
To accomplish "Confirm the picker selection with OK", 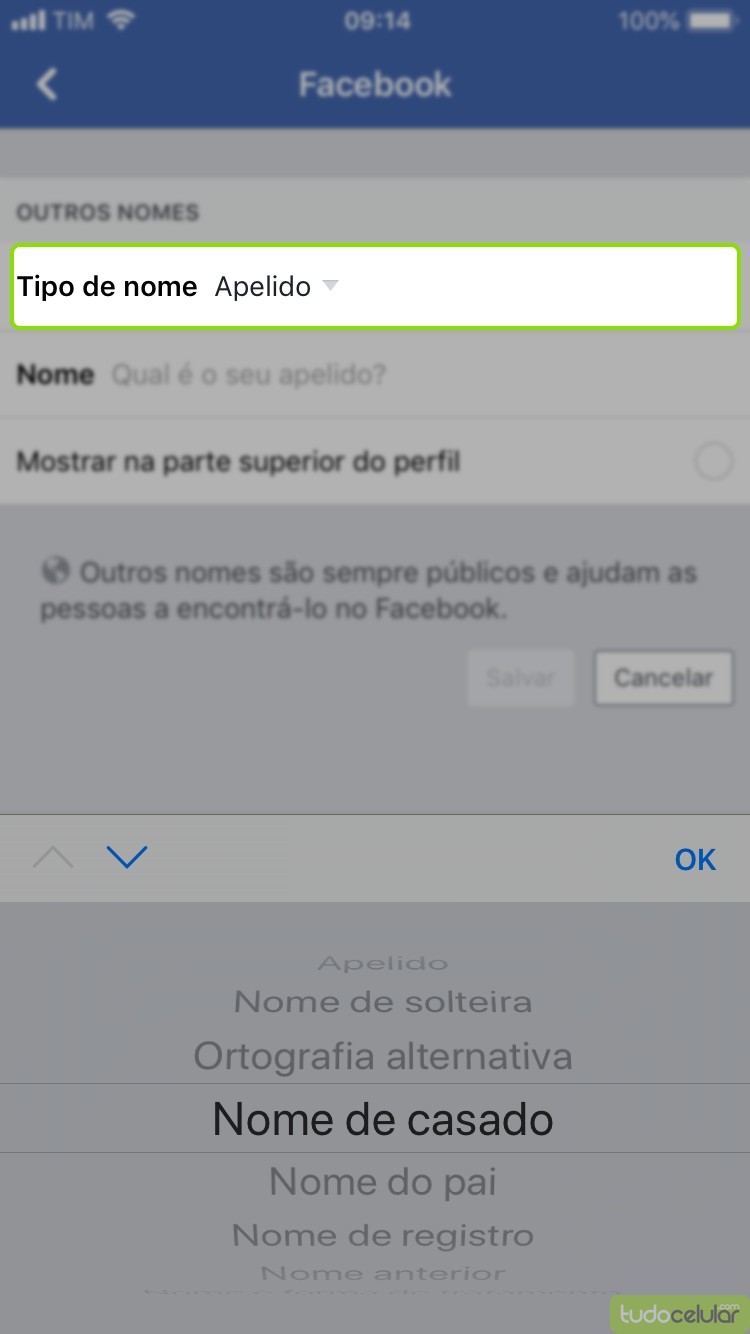I will click(x=695, y=859).
